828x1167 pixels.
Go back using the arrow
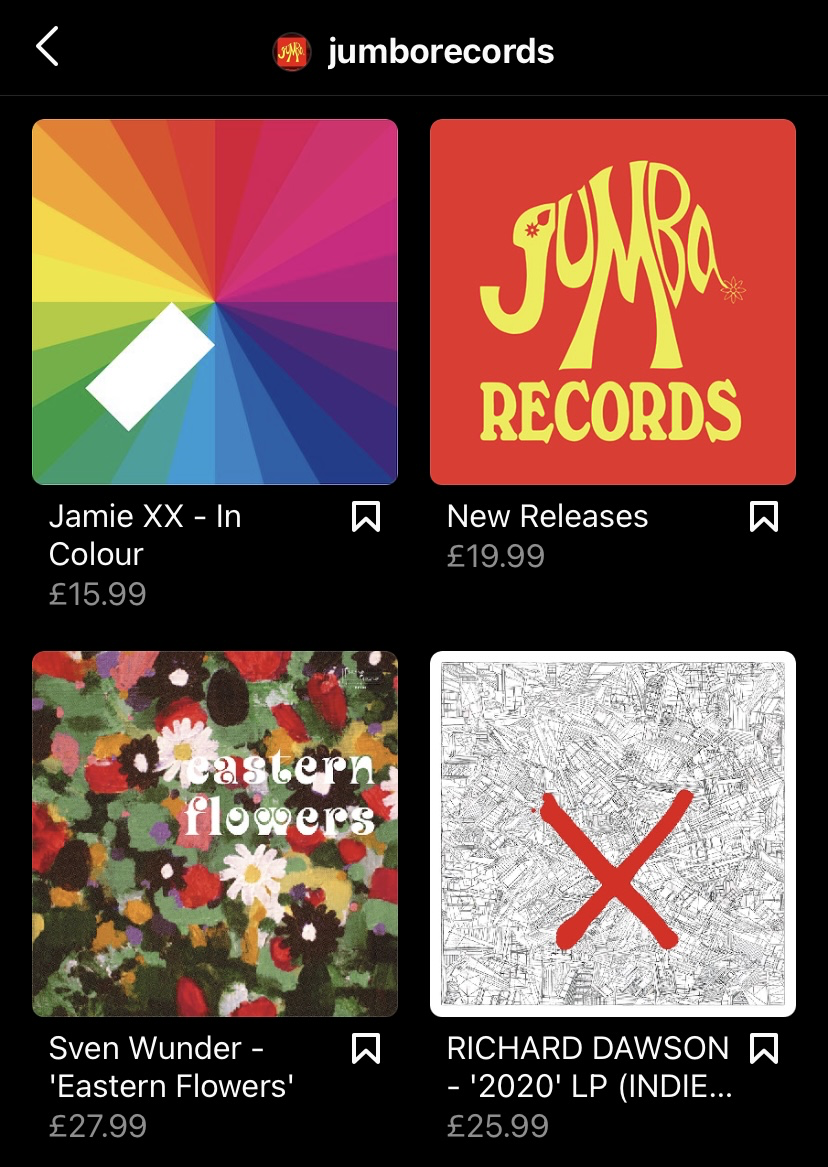coord(47,48)
